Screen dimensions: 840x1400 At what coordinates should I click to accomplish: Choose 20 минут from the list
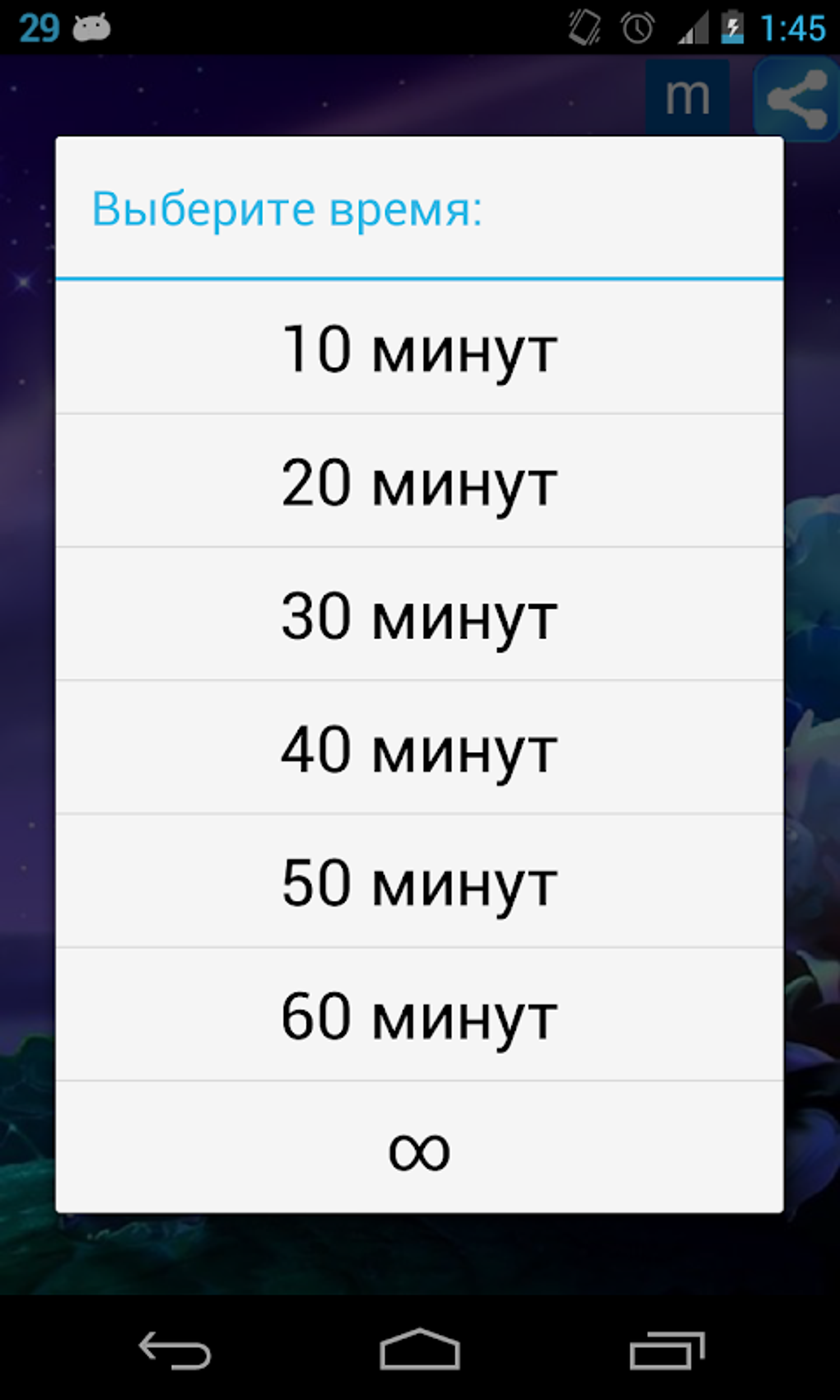coord(419,482)
